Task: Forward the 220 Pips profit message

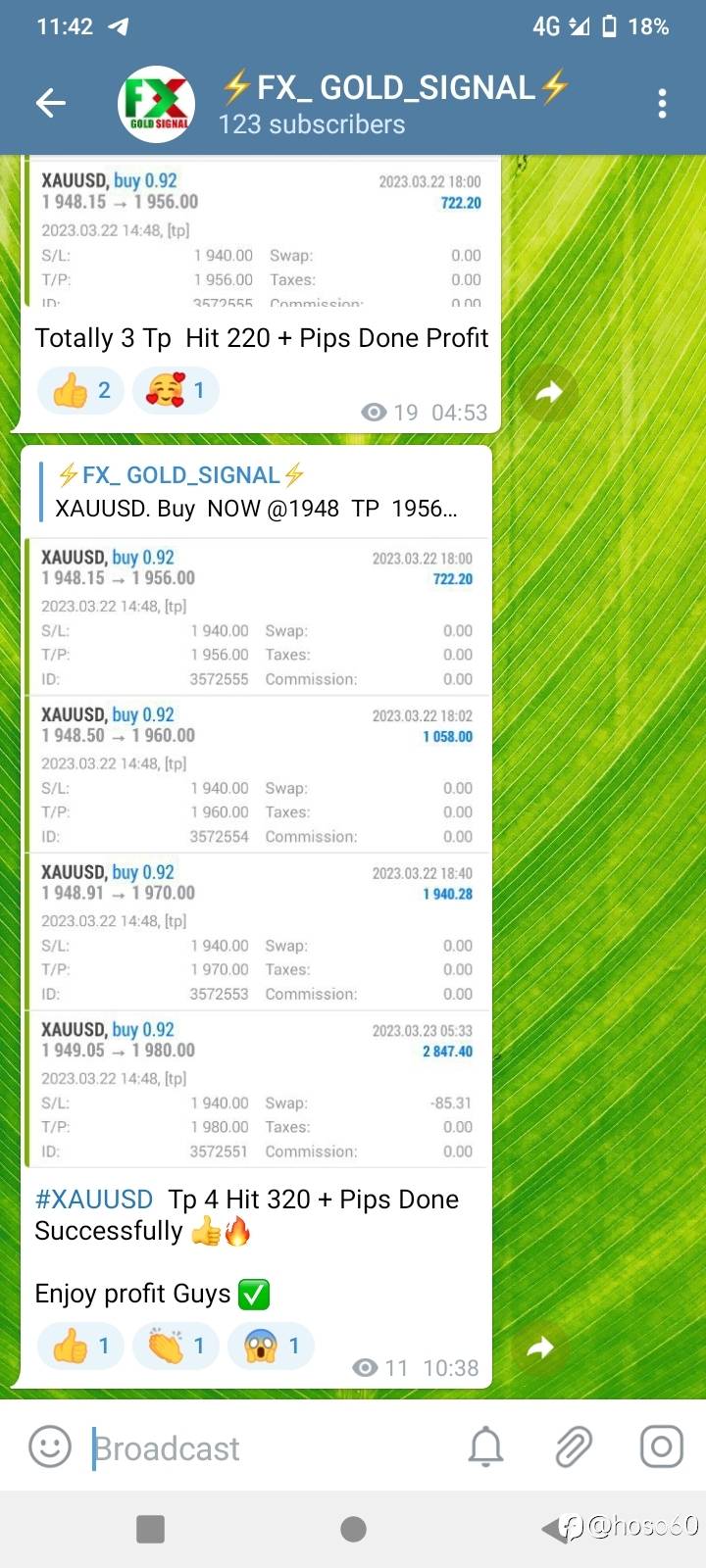Action: click(548, 392)
